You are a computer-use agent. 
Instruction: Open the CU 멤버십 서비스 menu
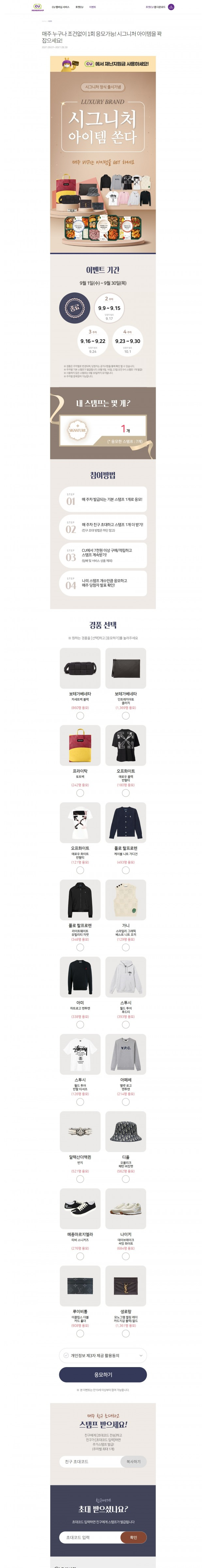click(x=60, y=7)
